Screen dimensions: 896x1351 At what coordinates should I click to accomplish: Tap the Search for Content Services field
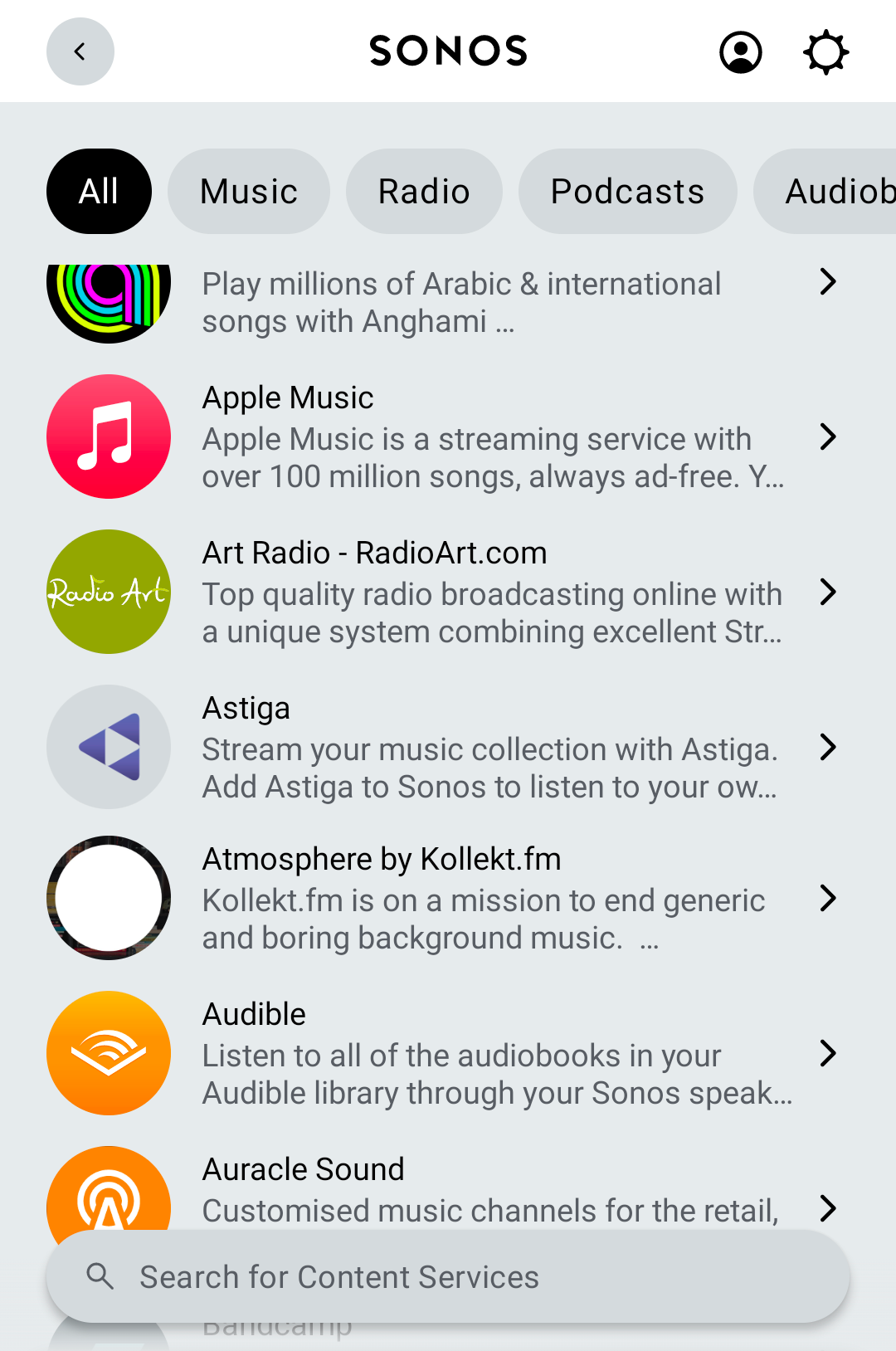click(x=448, y=1276)
